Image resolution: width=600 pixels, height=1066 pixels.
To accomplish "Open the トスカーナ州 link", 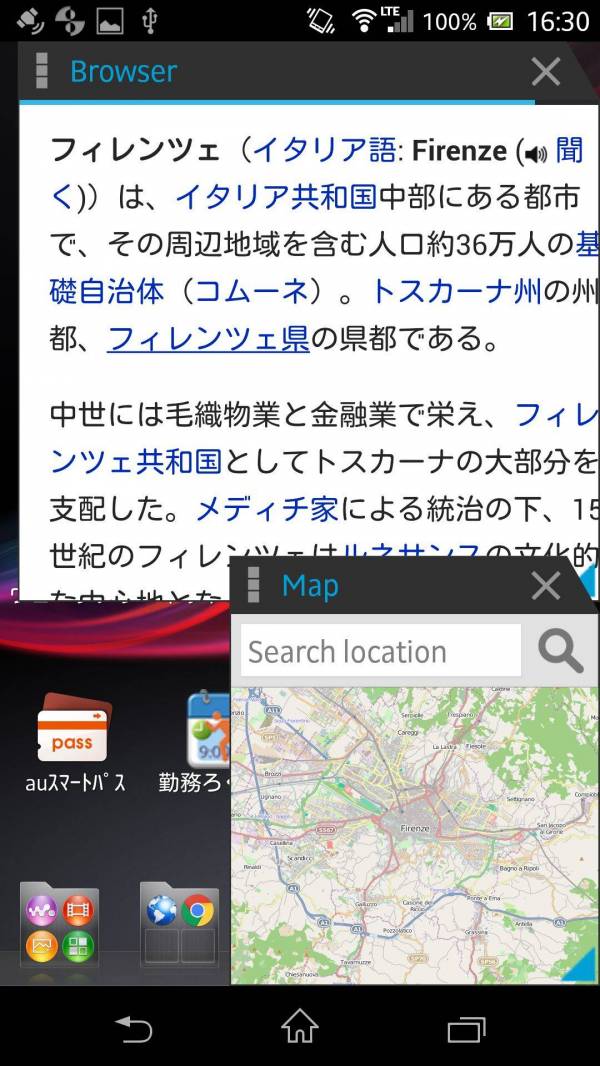I will click(456, 291).
